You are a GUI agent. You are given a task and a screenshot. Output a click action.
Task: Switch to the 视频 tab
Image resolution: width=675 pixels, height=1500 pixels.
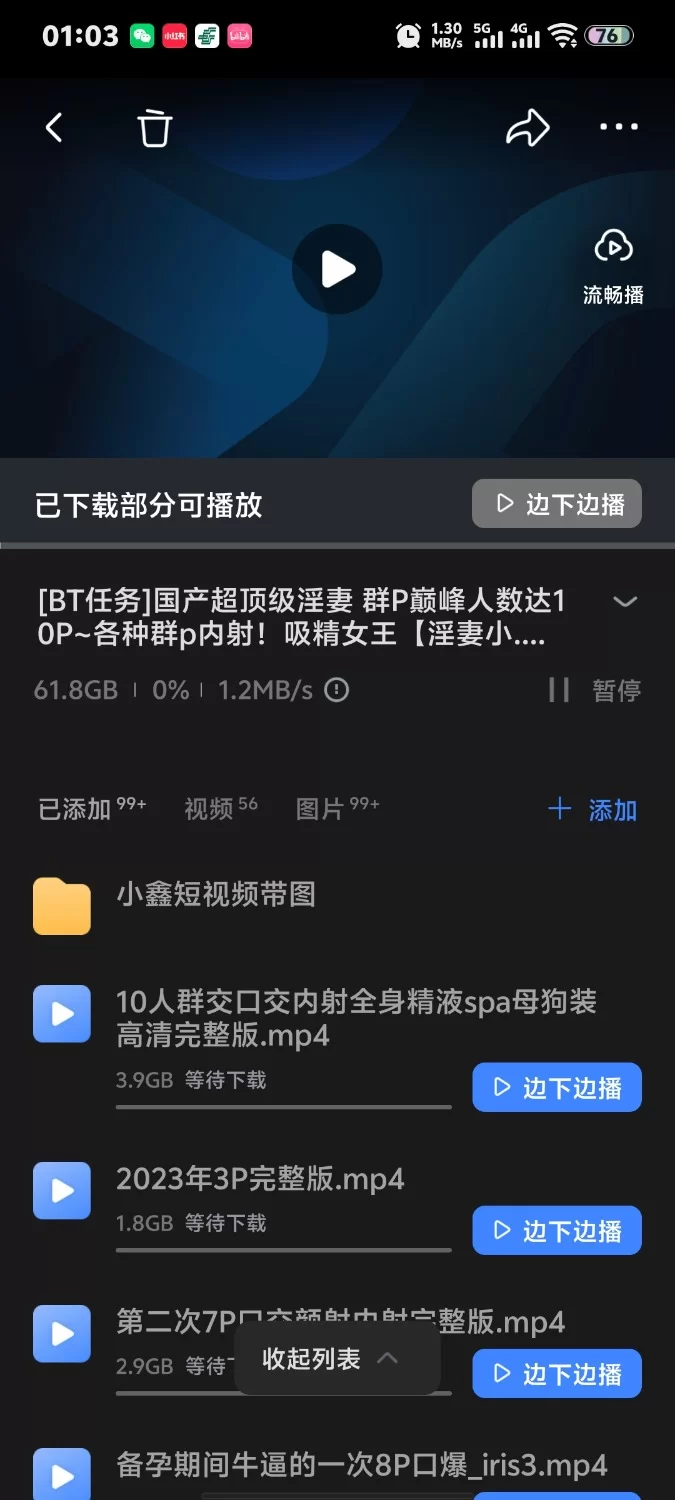pos(209,810)
